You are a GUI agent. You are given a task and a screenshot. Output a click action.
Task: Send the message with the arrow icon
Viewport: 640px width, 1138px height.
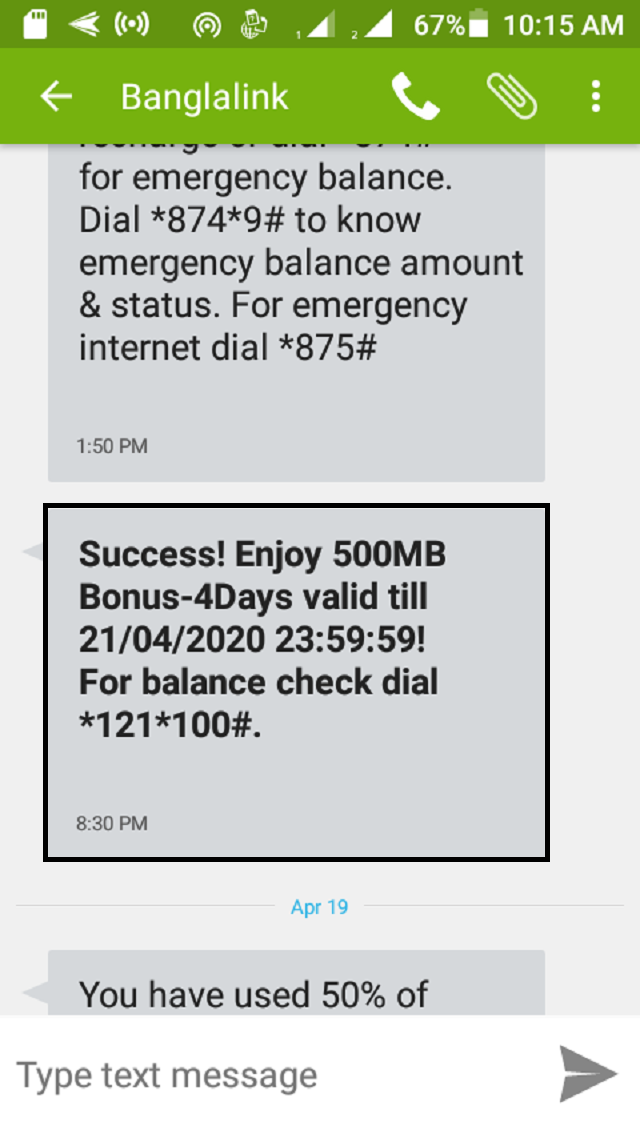tap(587, 1075)
